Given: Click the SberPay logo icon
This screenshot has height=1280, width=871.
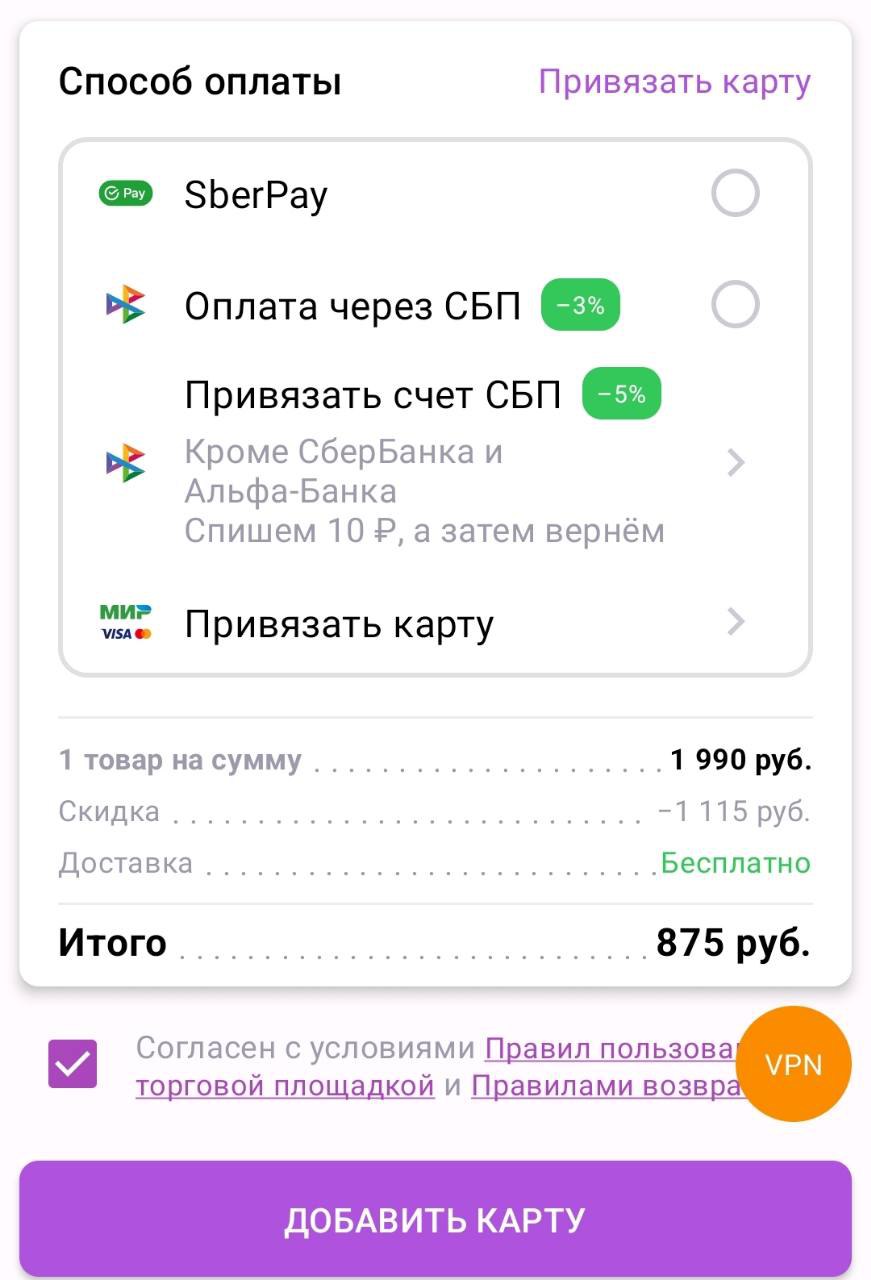Looking at the screenshot, I should pos(126,192).
